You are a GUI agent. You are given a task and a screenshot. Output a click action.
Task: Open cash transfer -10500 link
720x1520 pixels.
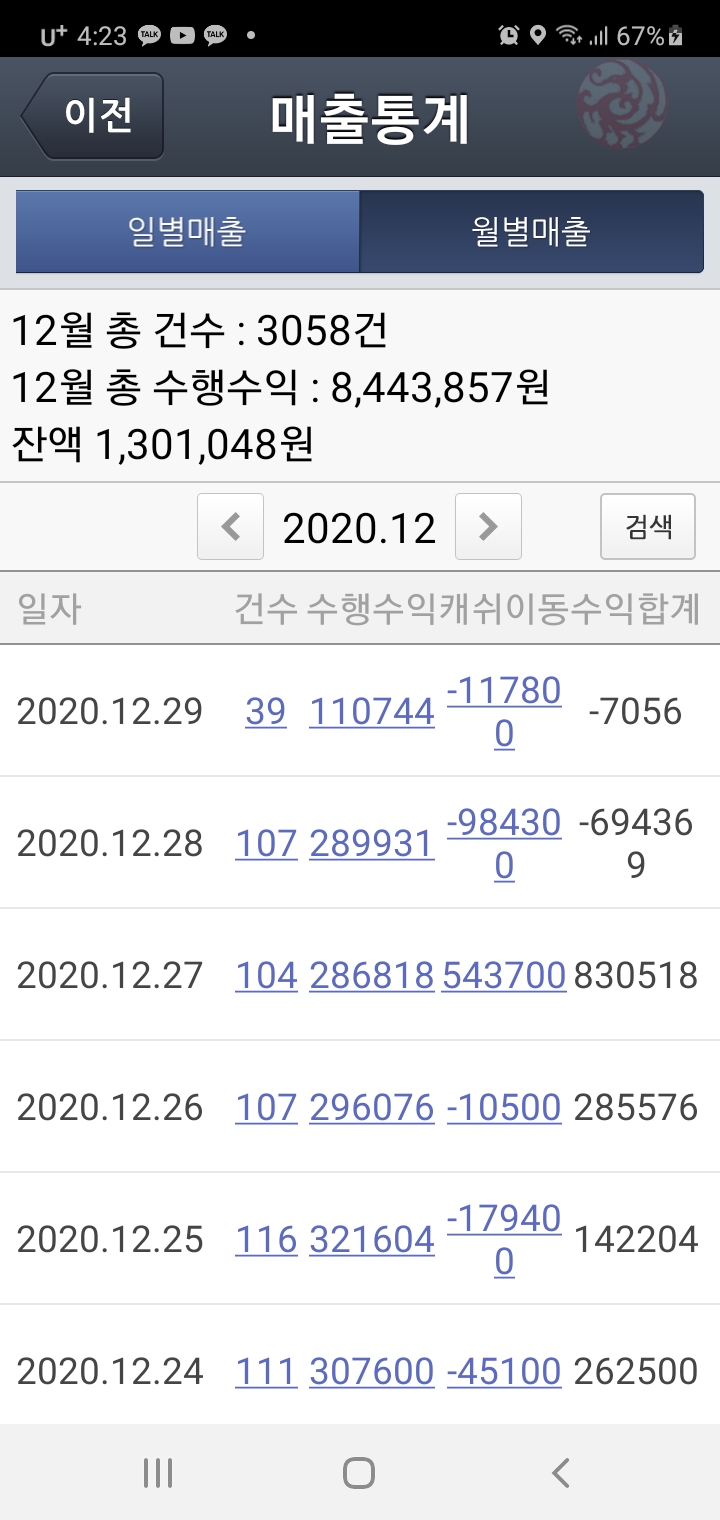click(x=504, y=1107)
